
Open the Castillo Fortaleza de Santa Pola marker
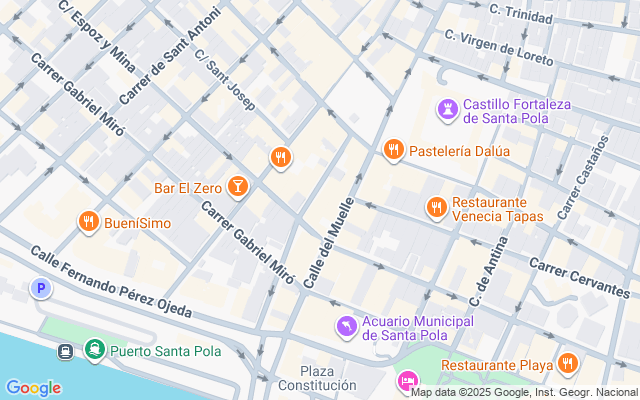[448, 108]
